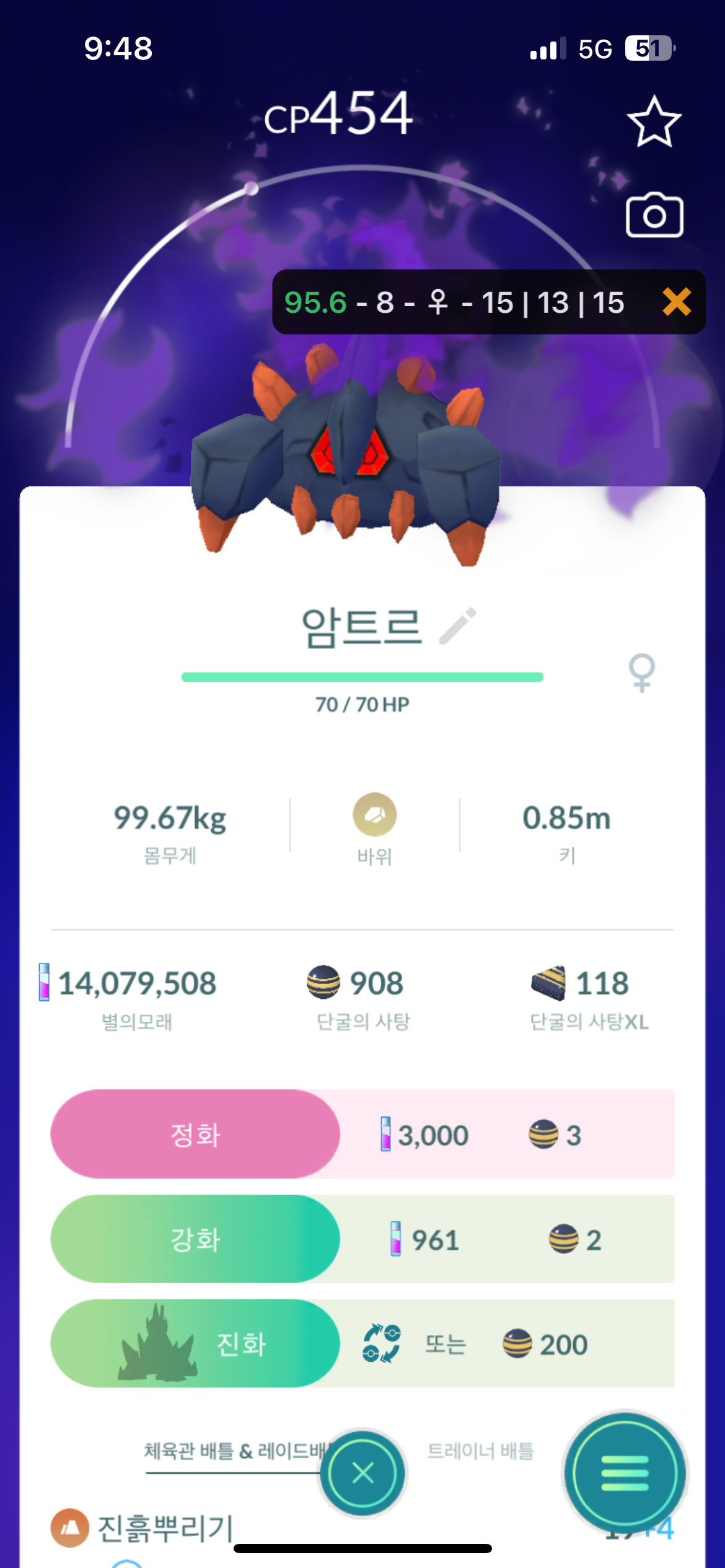Screen dimensions: 725x1568
Task: Tap the 강화 power up button
Action: 195,1239
